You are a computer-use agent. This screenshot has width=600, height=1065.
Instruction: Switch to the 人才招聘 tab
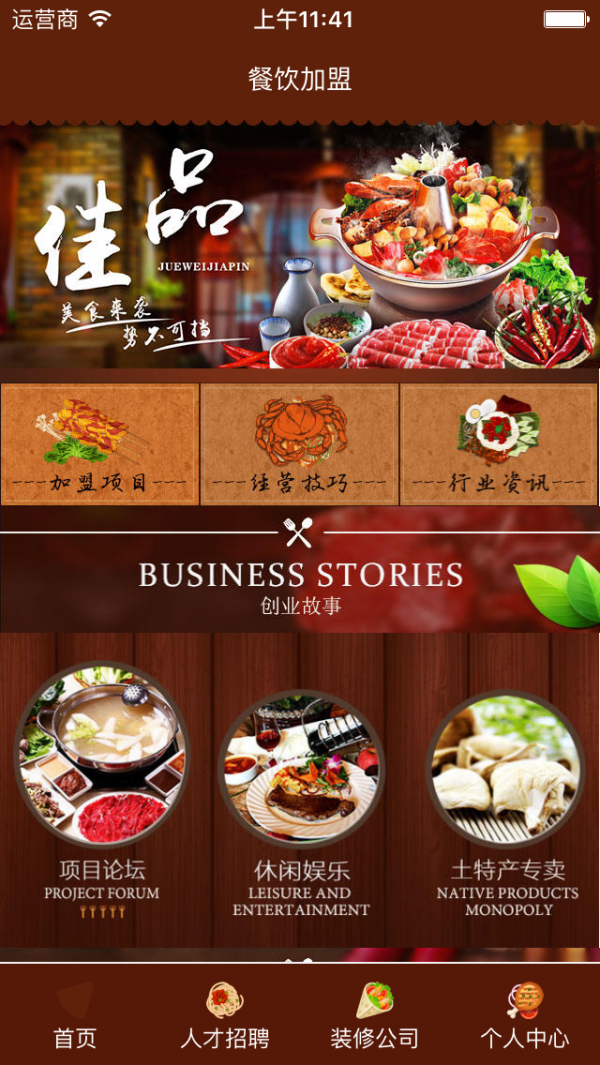pos(225,1014)
